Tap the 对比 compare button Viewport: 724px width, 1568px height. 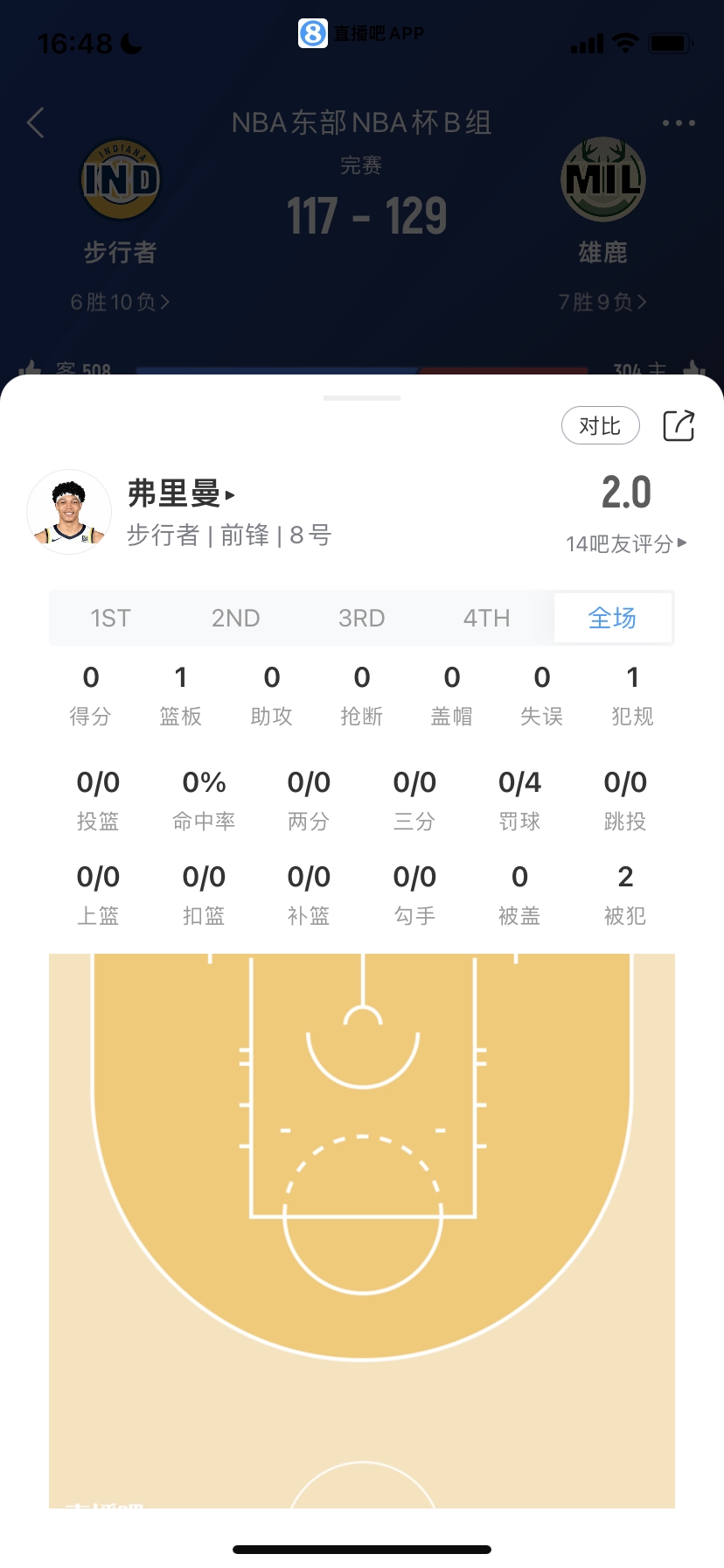click(600, 426)
